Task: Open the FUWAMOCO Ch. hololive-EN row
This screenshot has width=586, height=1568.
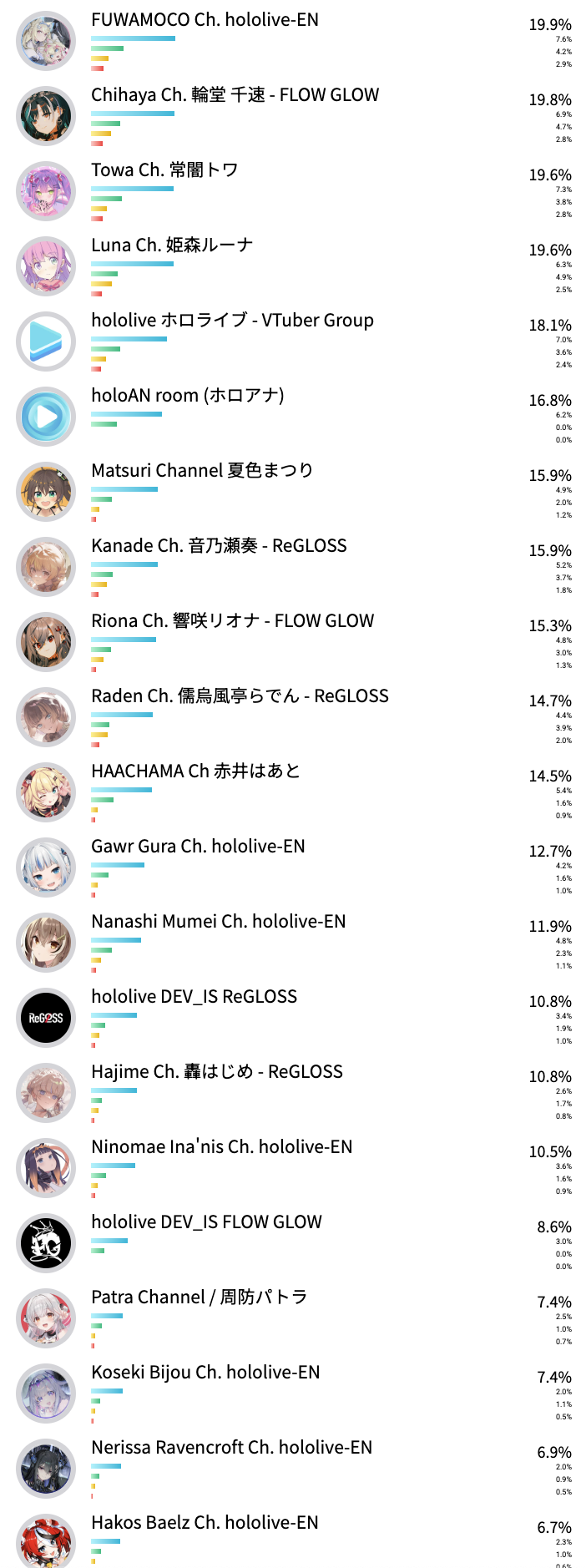Action: [205, 20]
